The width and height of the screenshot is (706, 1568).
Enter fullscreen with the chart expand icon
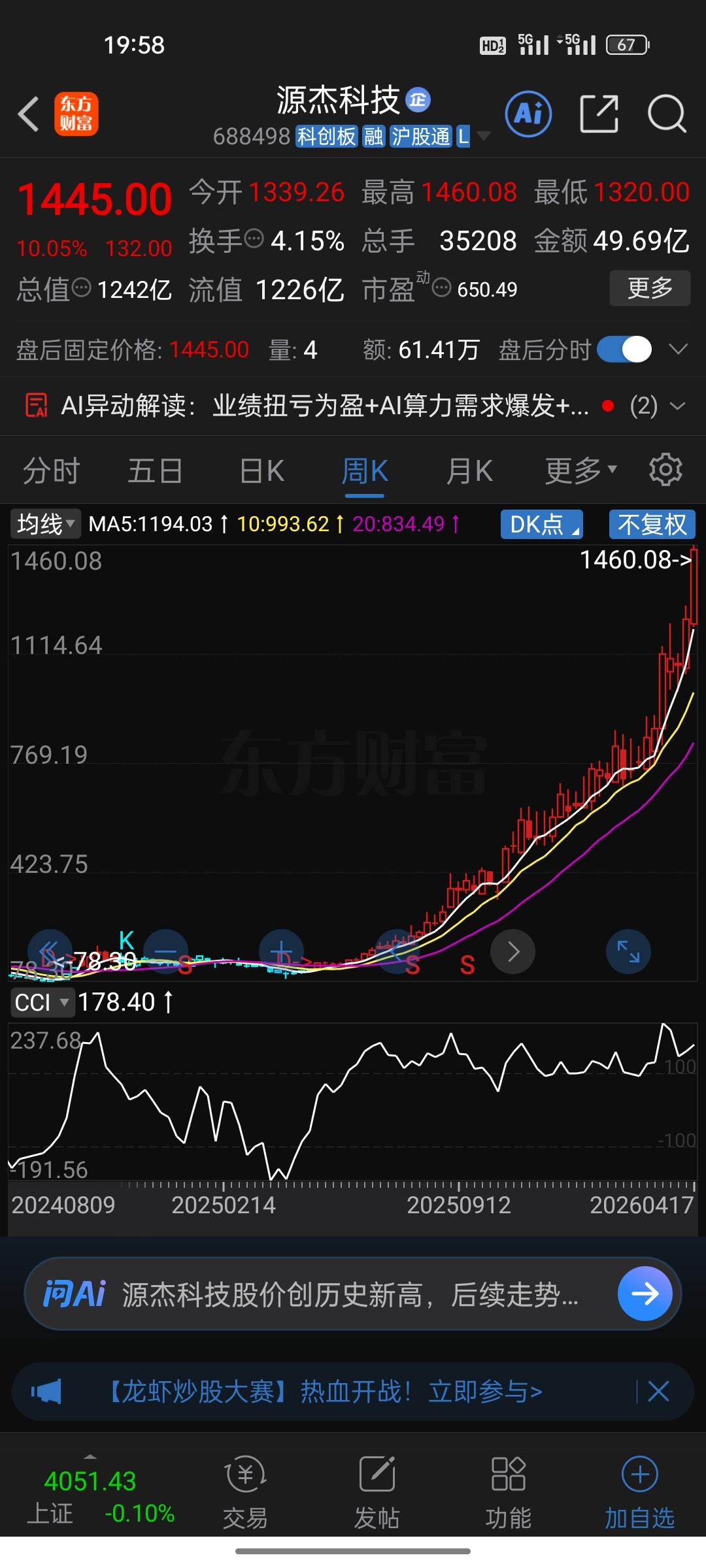[x=628, y=951]
